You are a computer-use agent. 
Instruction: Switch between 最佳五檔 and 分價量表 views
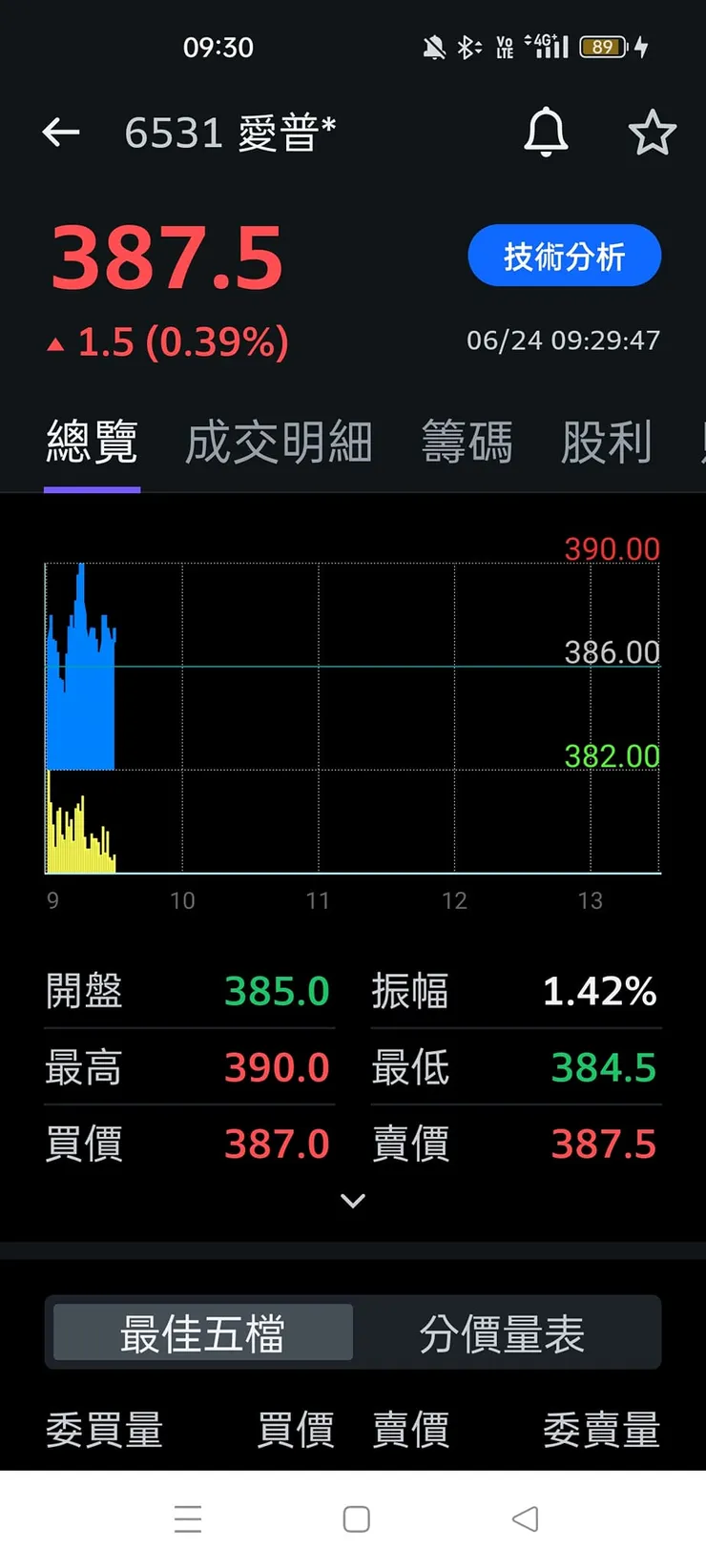coord(353,1332)
